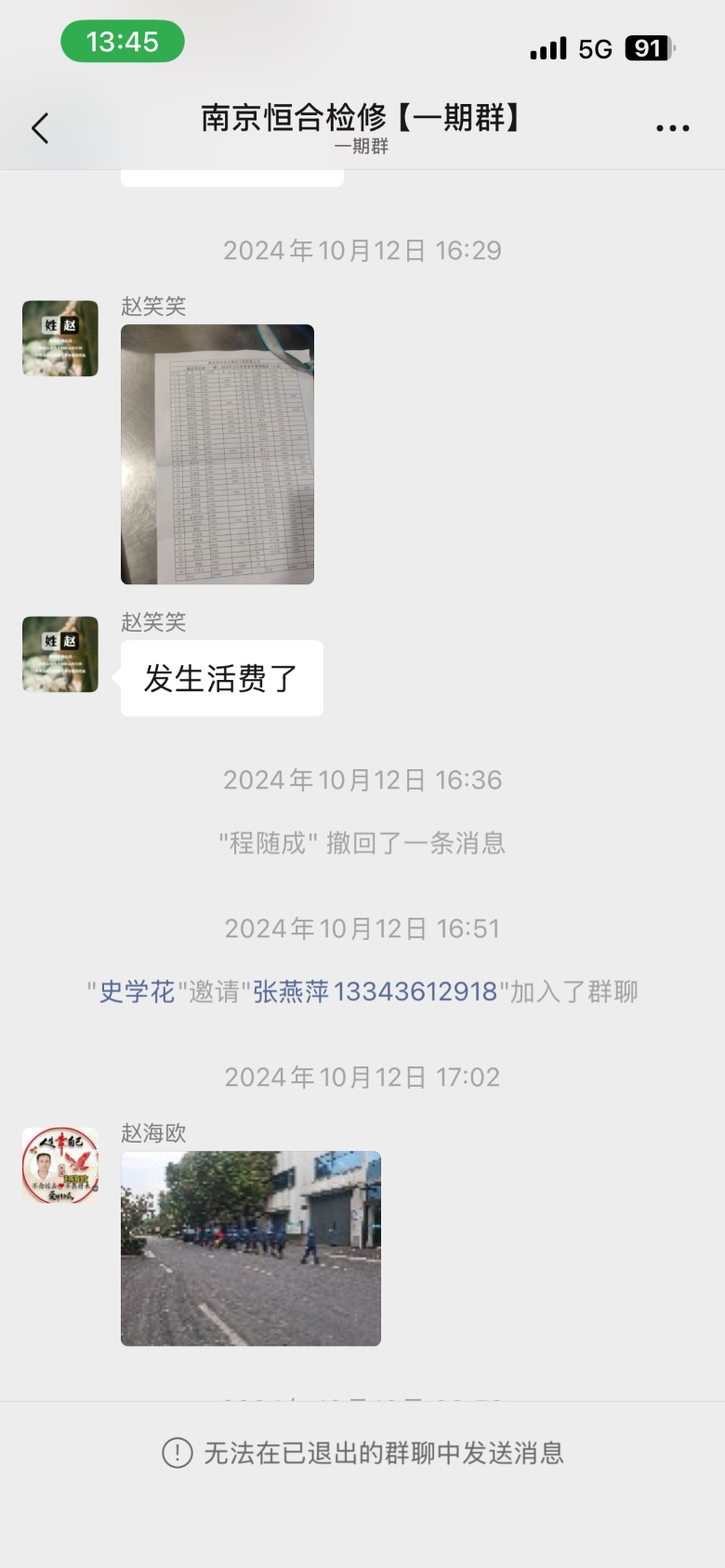Open 史学花's profile link
The width and height of the screenshot is (725, 1568).
click(x=137, y=992)
